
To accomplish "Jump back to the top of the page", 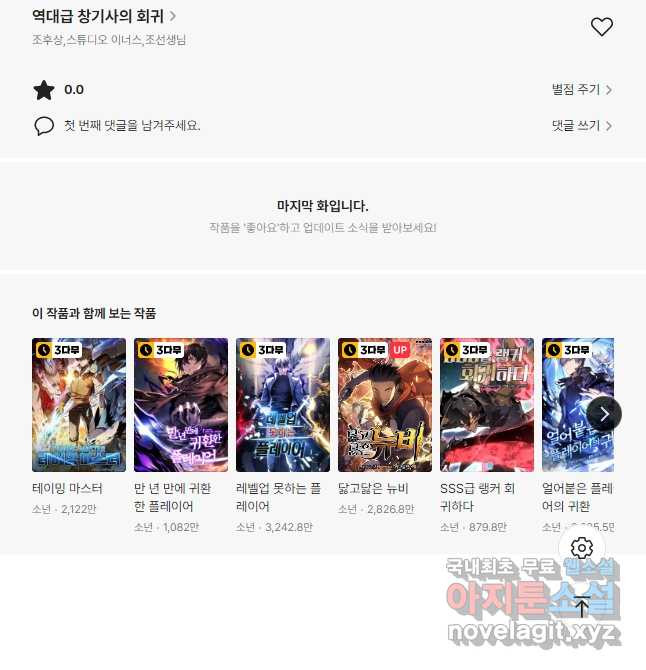I will point(582,607).
